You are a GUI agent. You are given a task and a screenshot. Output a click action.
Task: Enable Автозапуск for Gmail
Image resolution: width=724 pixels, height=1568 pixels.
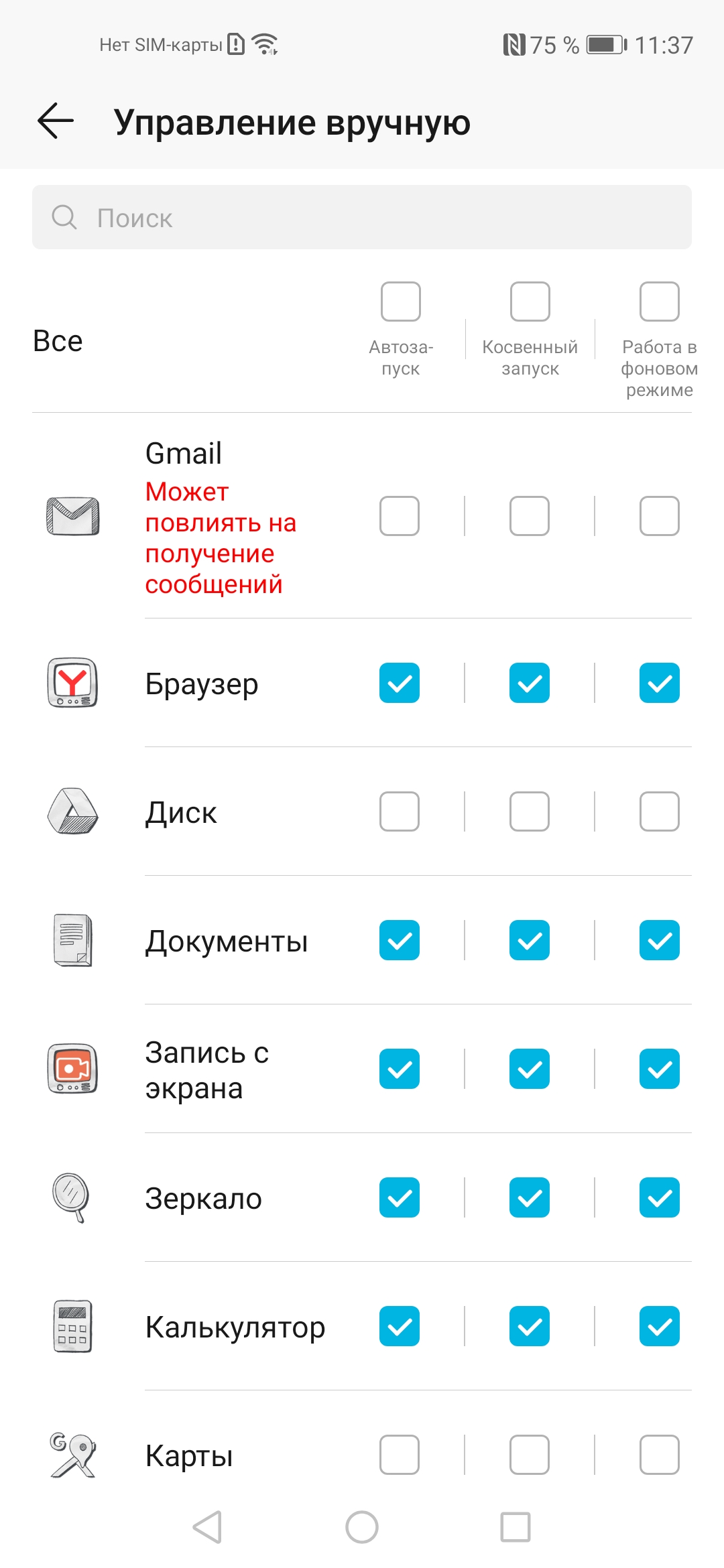point(400,516)
